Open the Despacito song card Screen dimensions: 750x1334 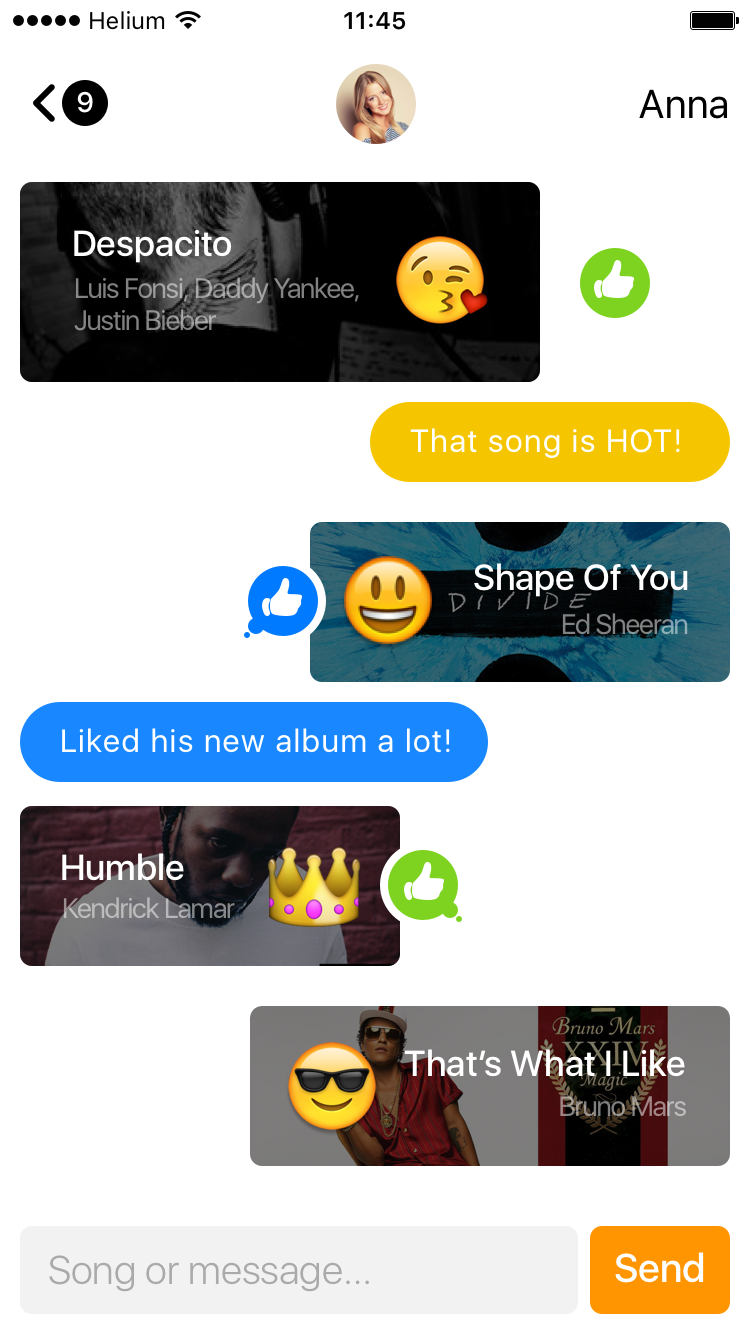(280, 282)
